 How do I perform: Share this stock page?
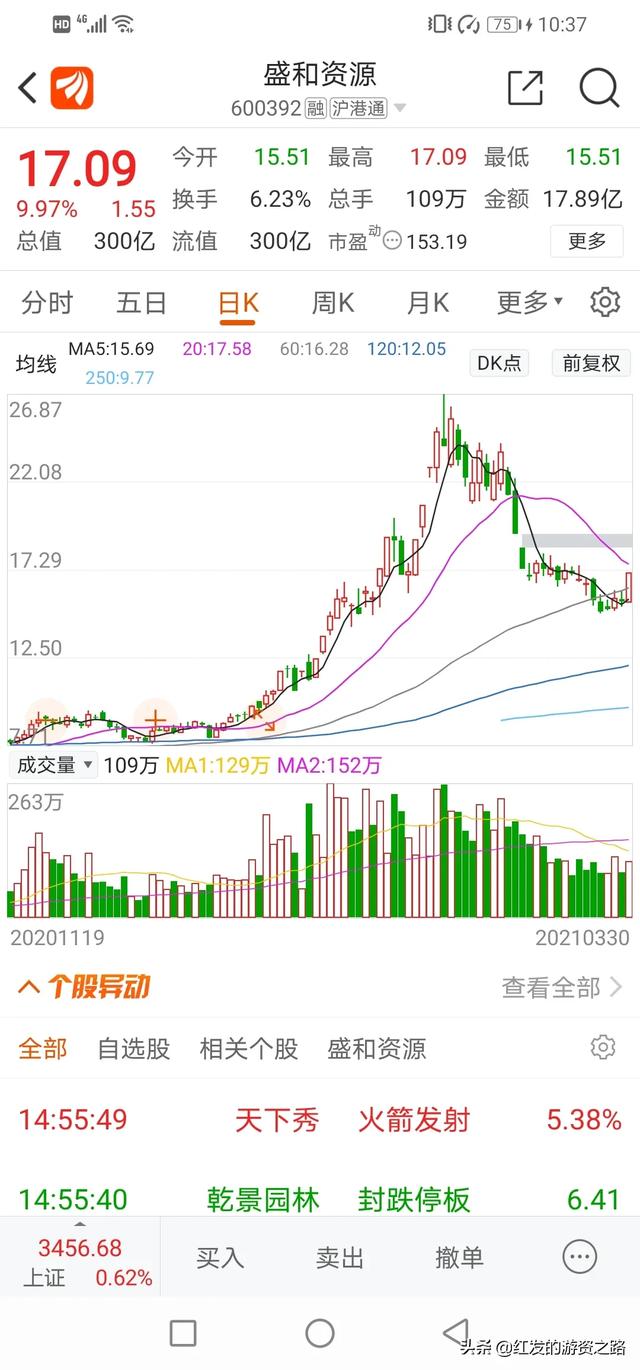pos(525,88)
